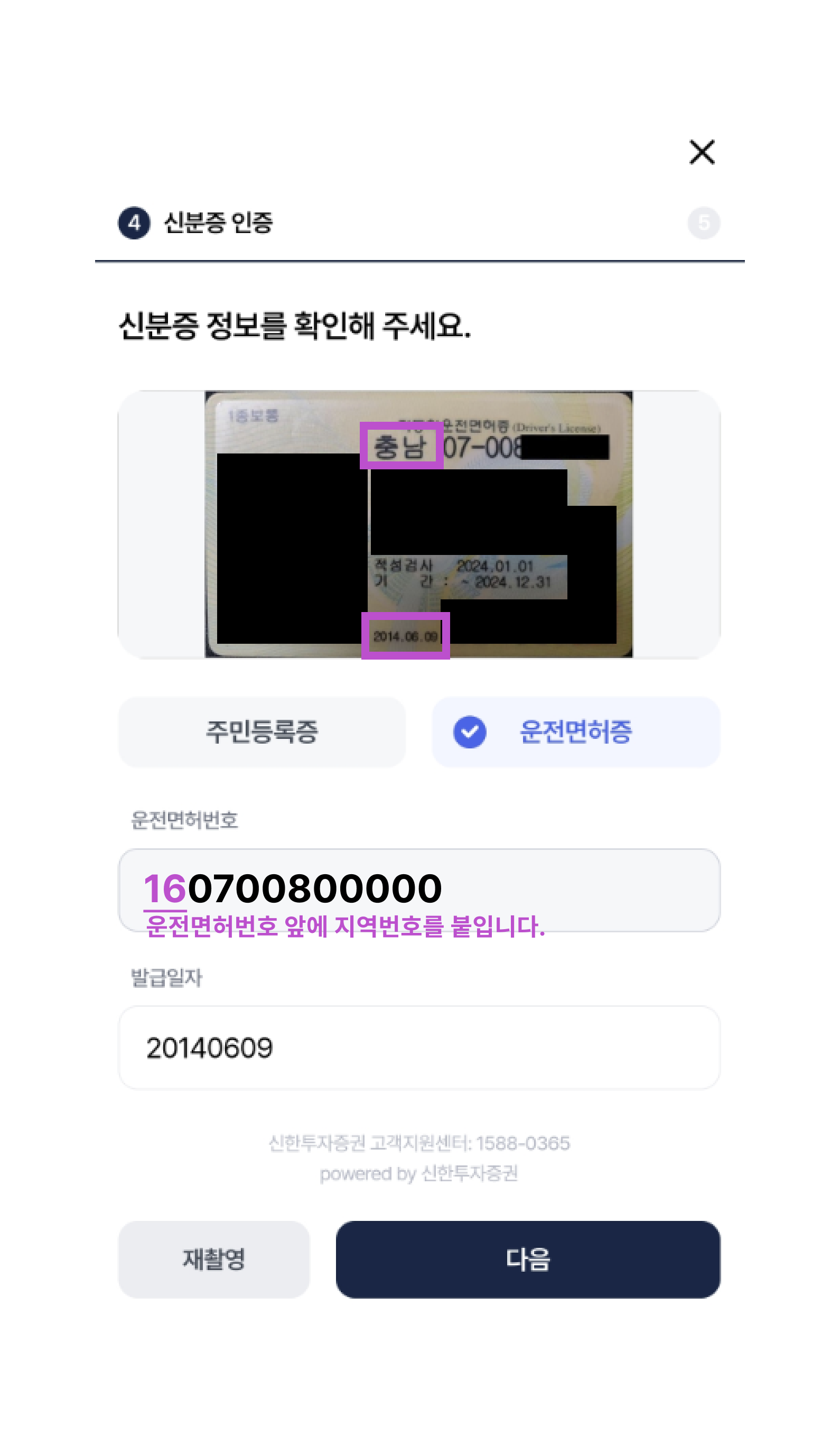Edit the 운전면허번호 field
The height and width of the screenshot is (1454, 840).
(x=419, y=889)
